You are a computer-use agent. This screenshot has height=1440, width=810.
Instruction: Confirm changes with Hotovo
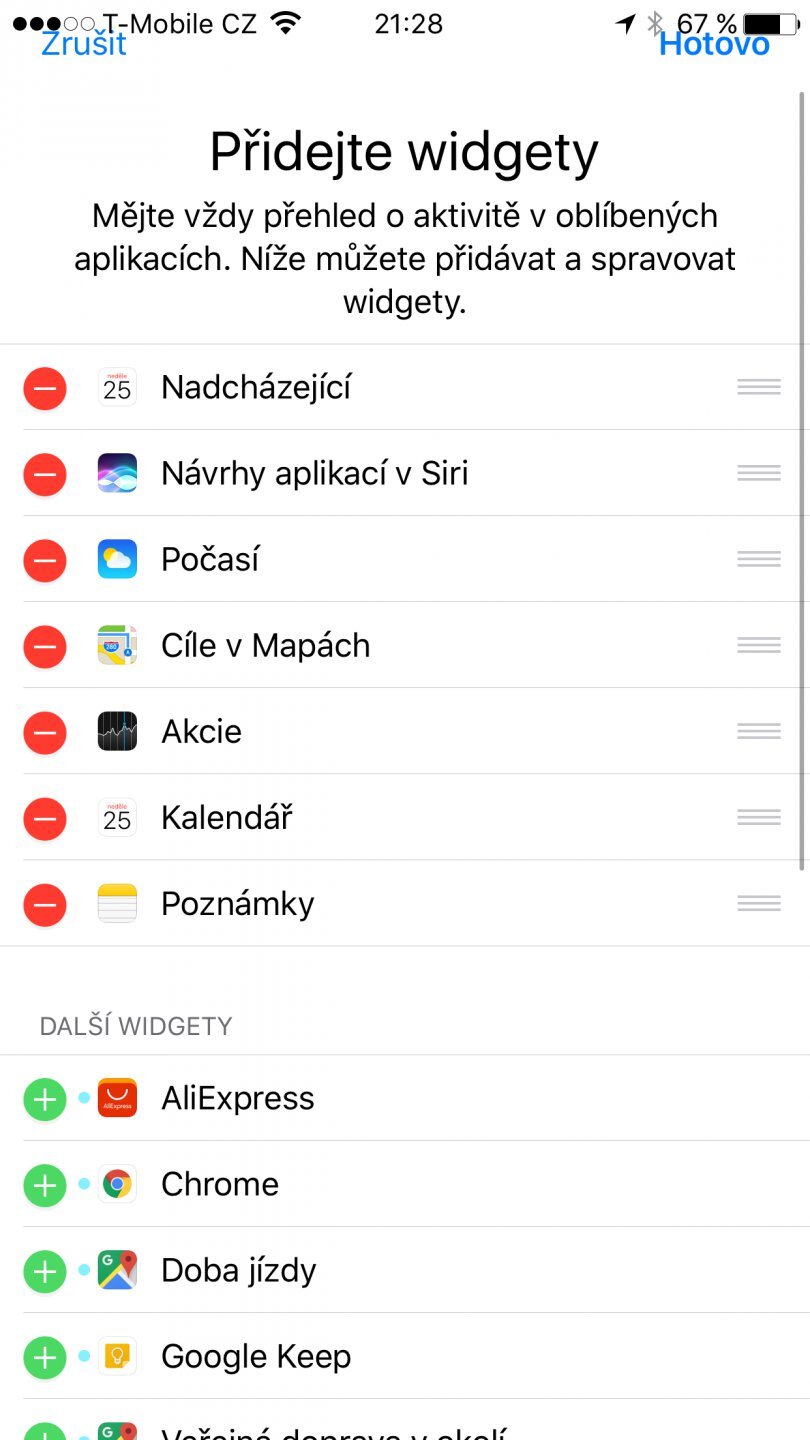pos(714,43)
